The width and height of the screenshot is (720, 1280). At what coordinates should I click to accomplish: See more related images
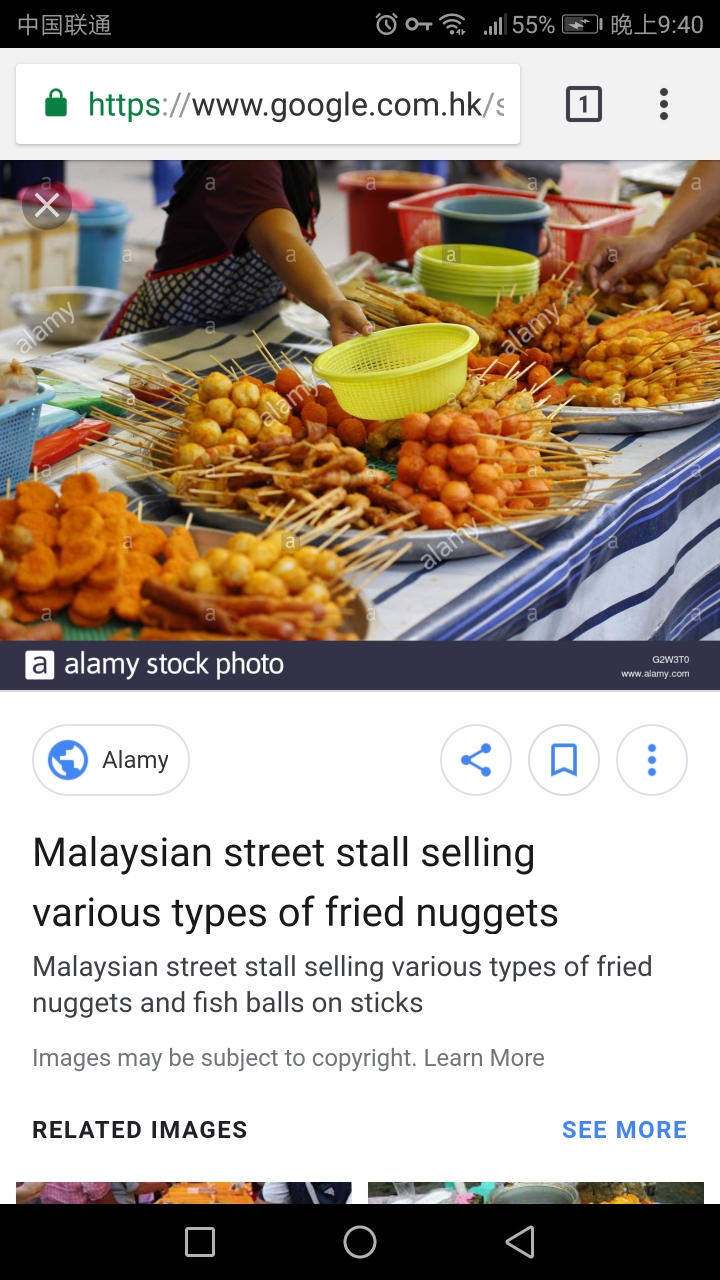(624, 1130)
